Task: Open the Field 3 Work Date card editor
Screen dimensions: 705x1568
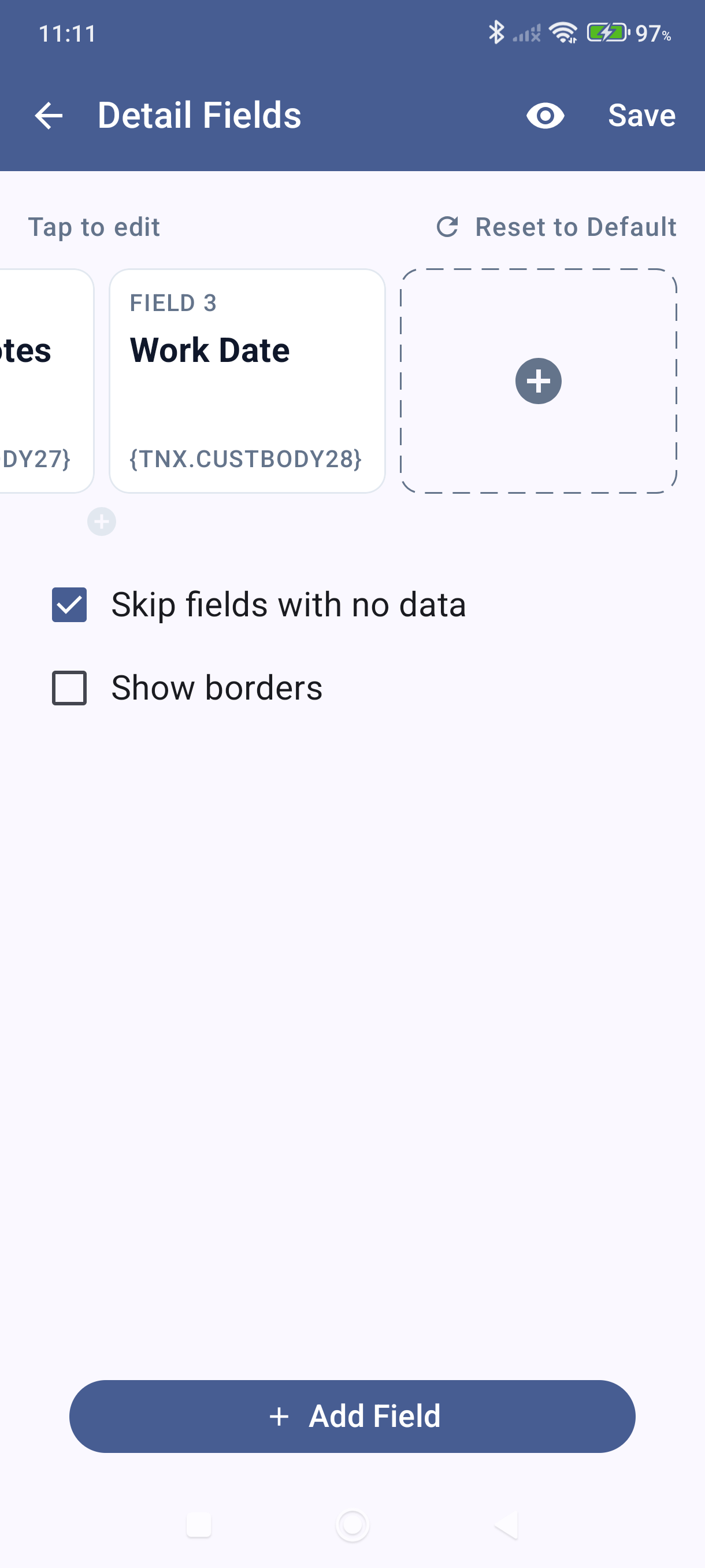Action: [247, 379]
